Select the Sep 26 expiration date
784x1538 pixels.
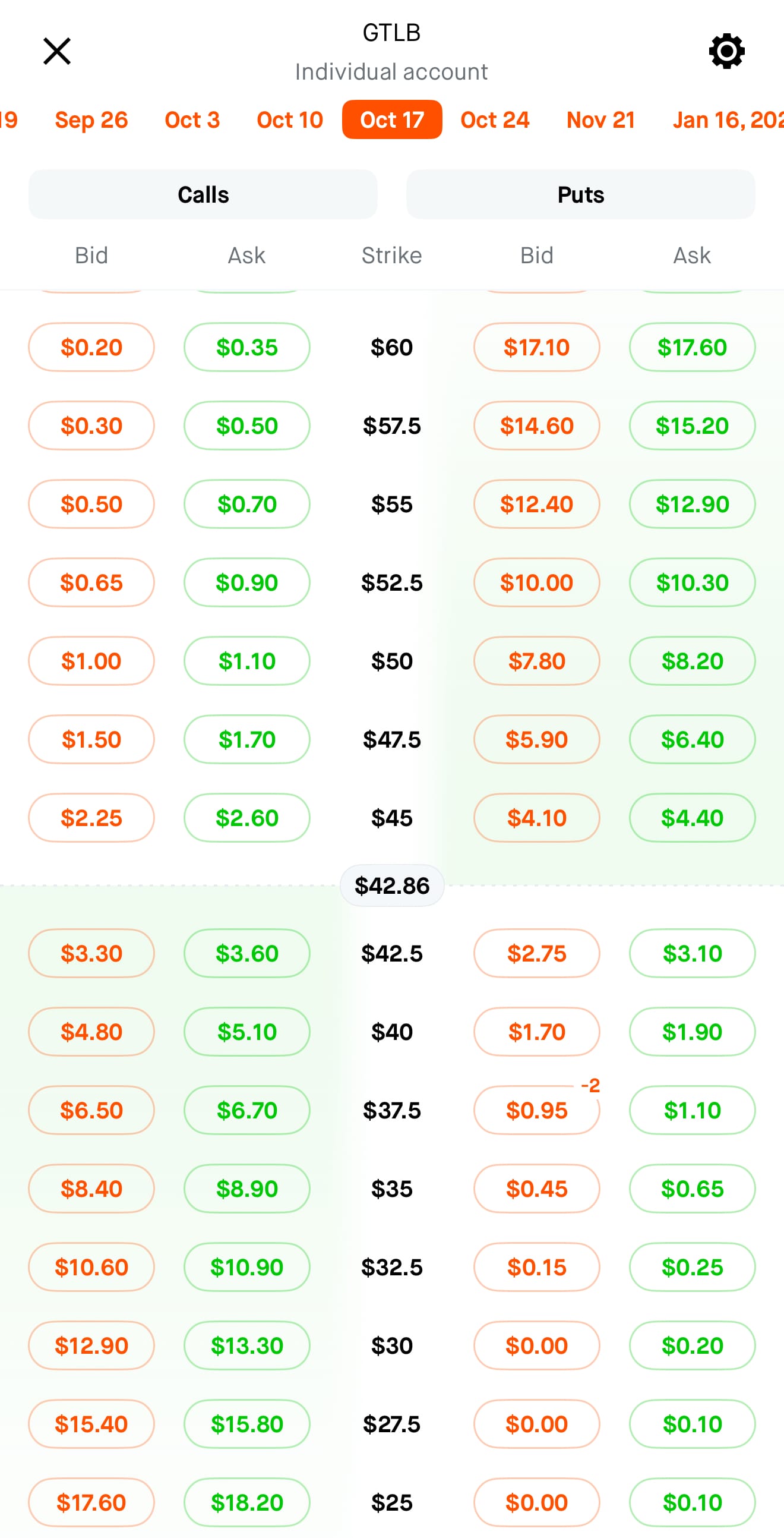(x=91, y=120)
